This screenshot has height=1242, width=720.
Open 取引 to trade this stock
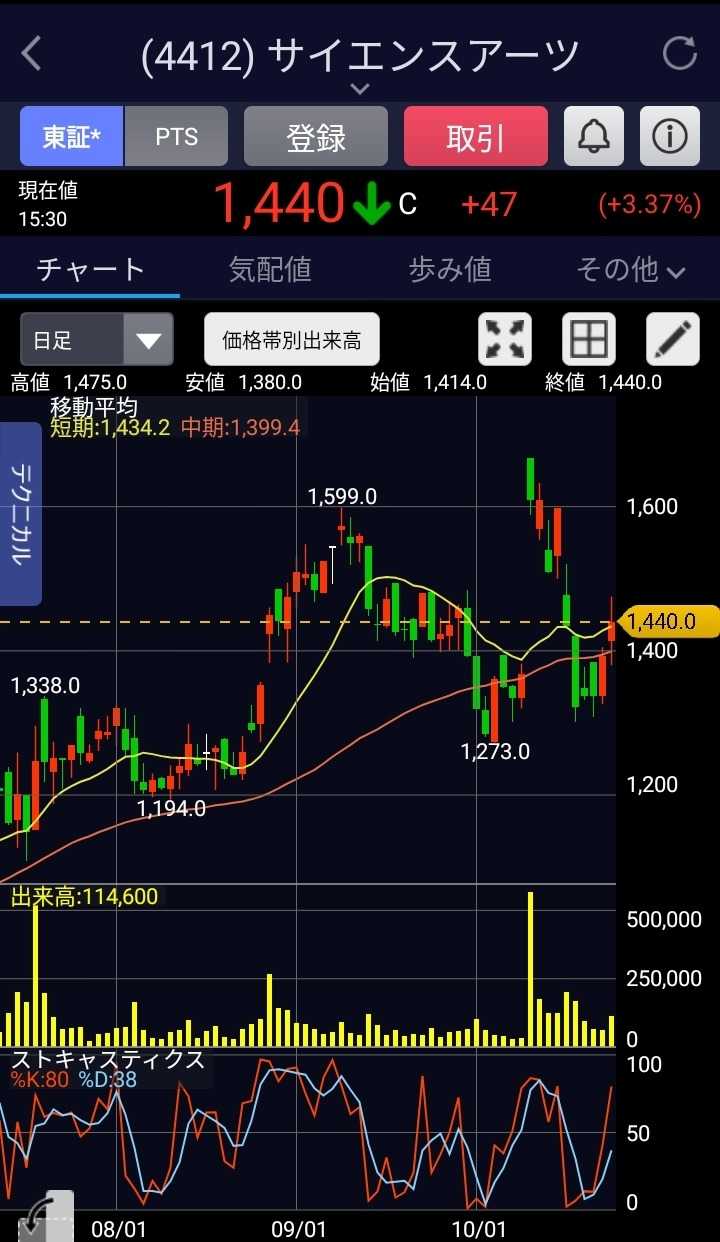click(476, 136)
